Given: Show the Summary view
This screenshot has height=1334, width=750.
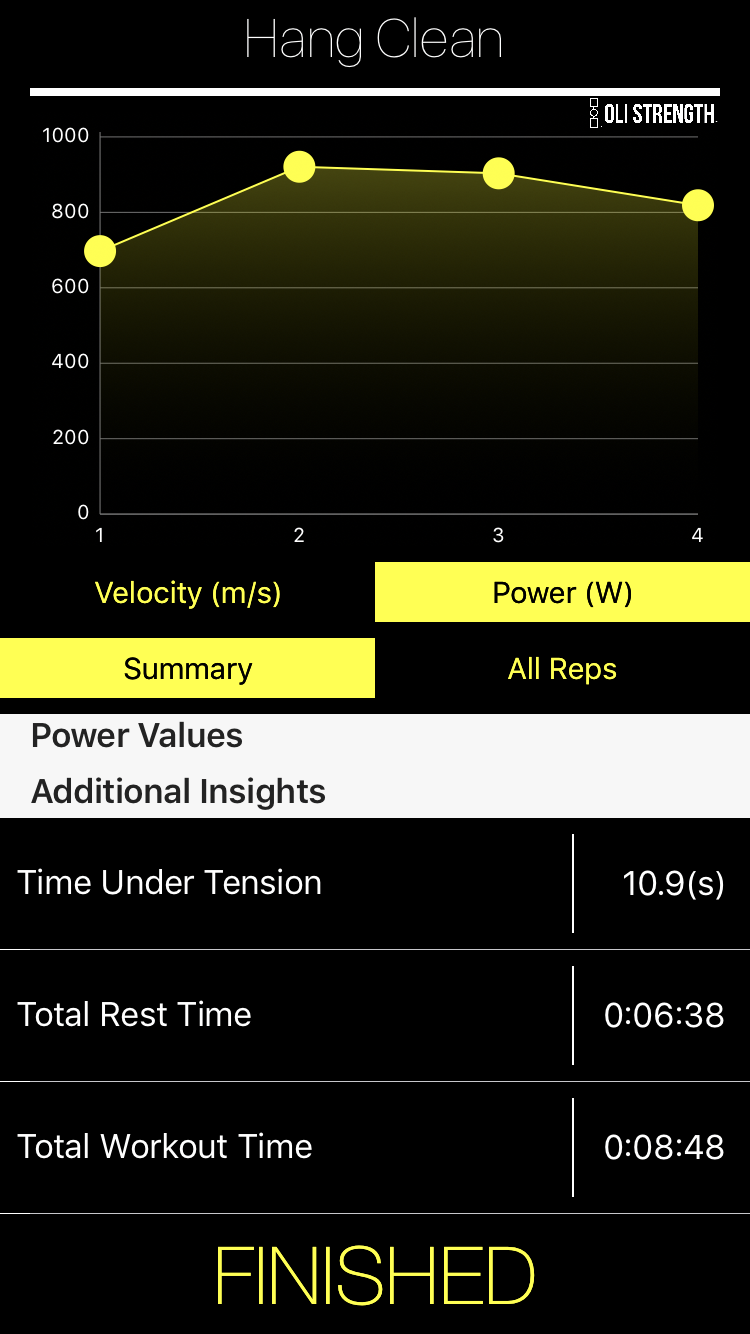Looking at the screenshot, I should (187, 669).
